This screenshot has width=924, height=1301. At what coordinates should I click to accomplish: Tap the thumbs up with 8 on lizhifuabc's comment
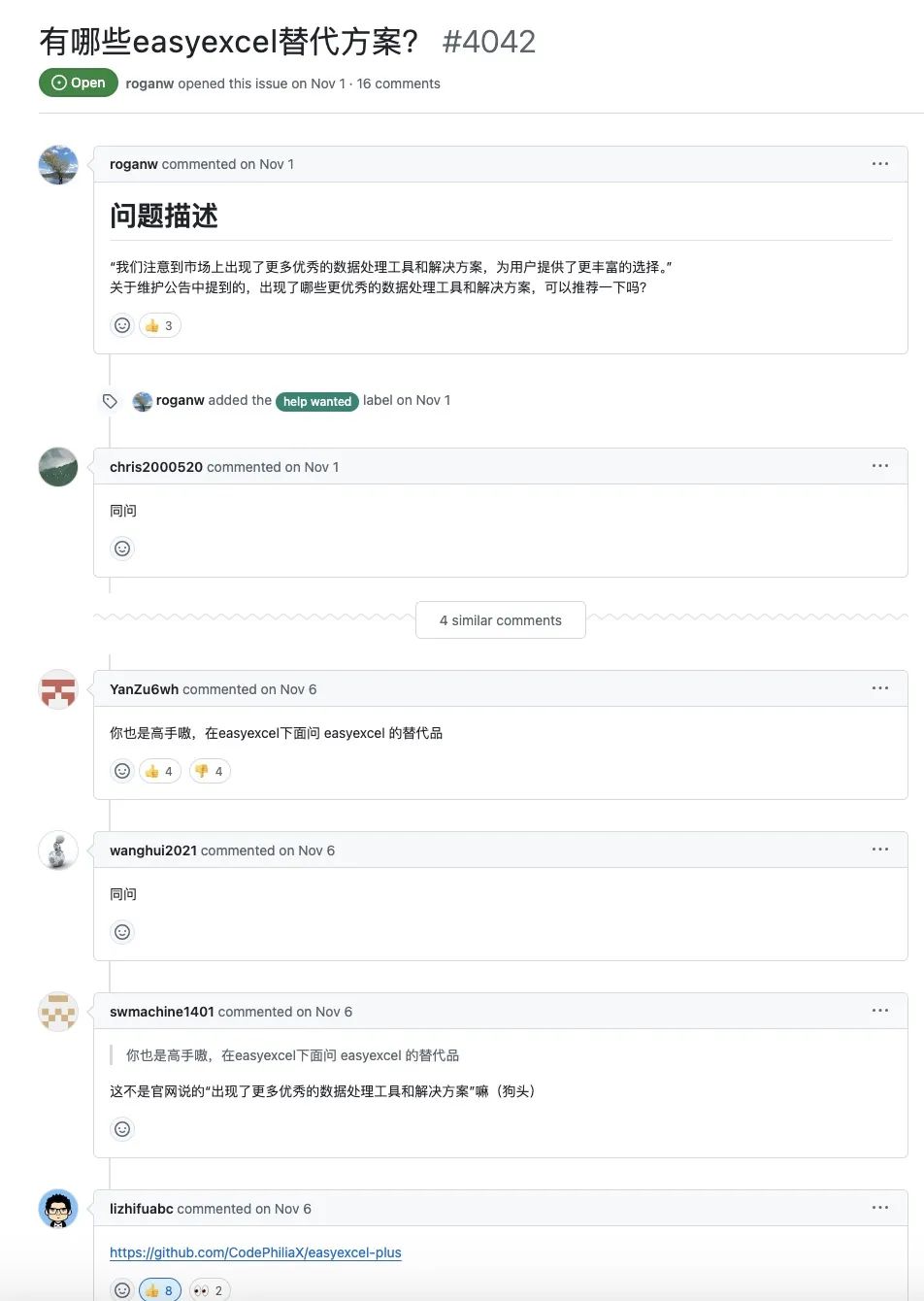[x=160, y=1290]
